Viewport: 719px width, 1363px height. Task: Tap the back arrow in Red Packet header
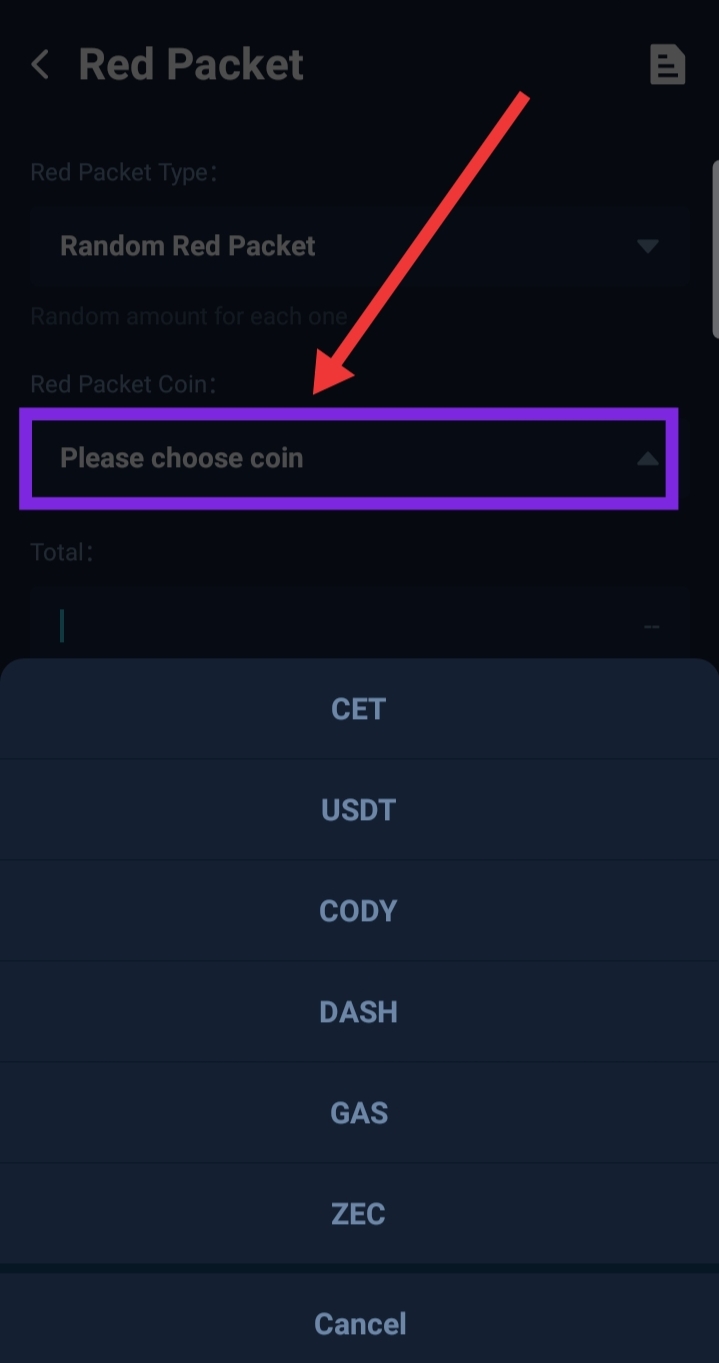click(x=40, y=65)
